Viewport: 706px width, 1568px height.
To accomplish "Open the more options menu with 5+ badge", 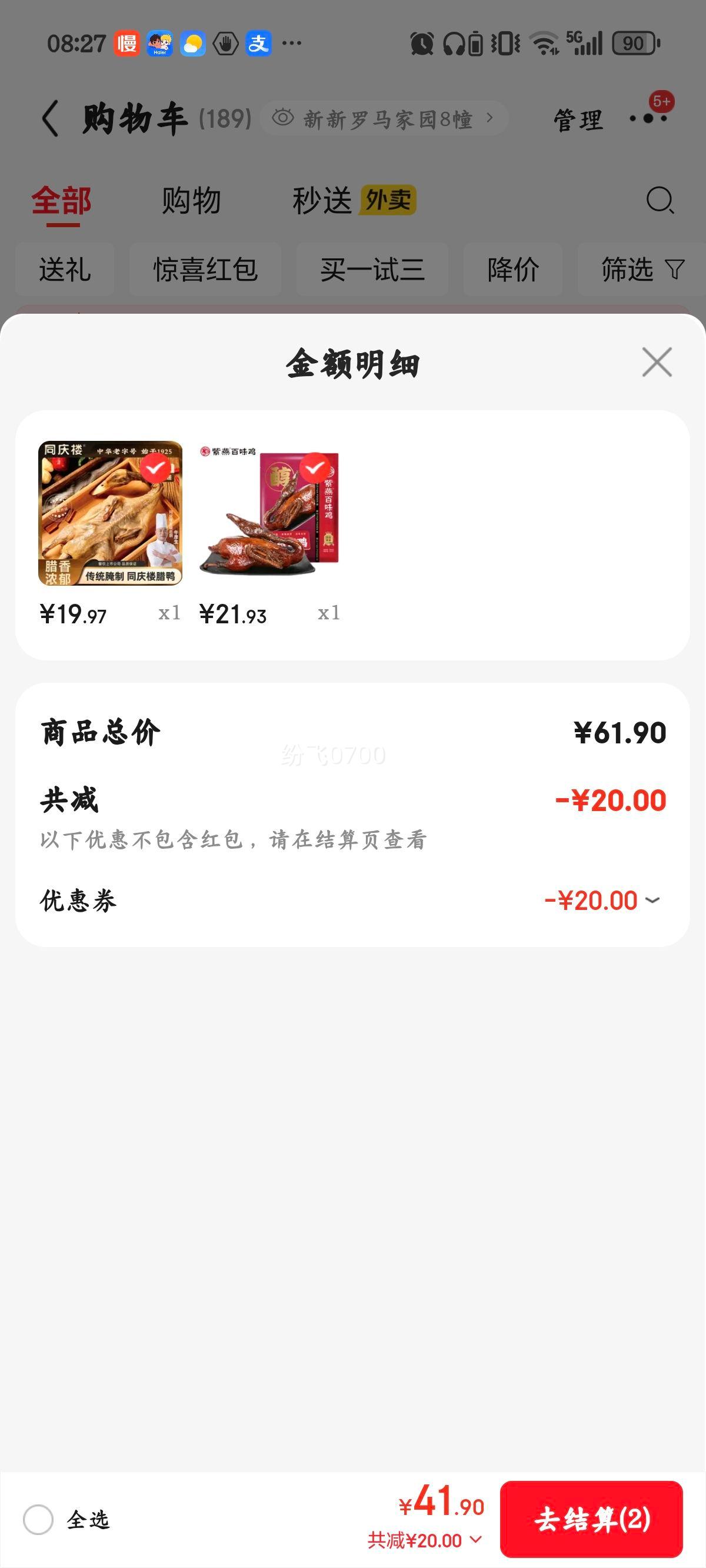I will 648,119.
